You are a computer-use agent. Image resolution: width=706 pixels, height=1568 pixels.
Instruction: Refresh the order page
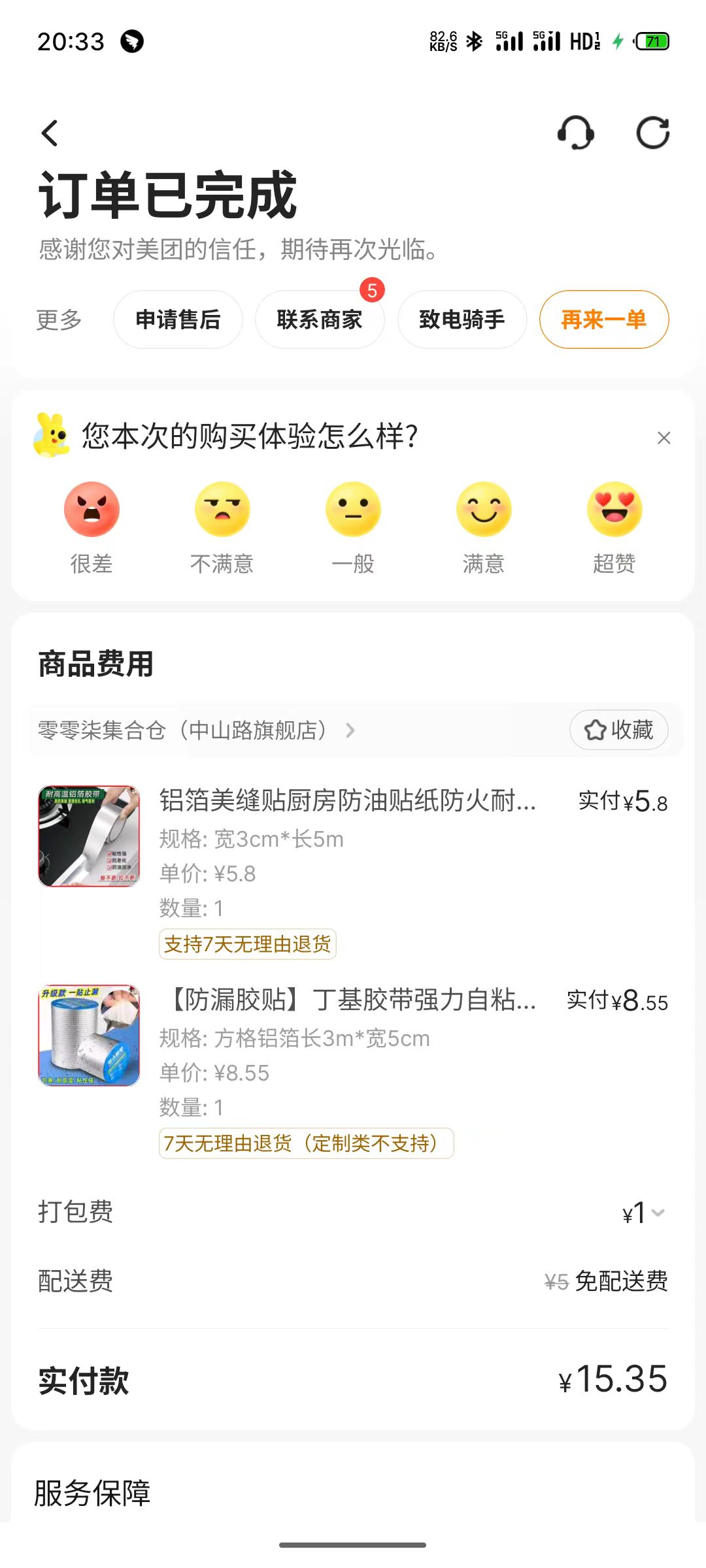click(x=652, y=133)
